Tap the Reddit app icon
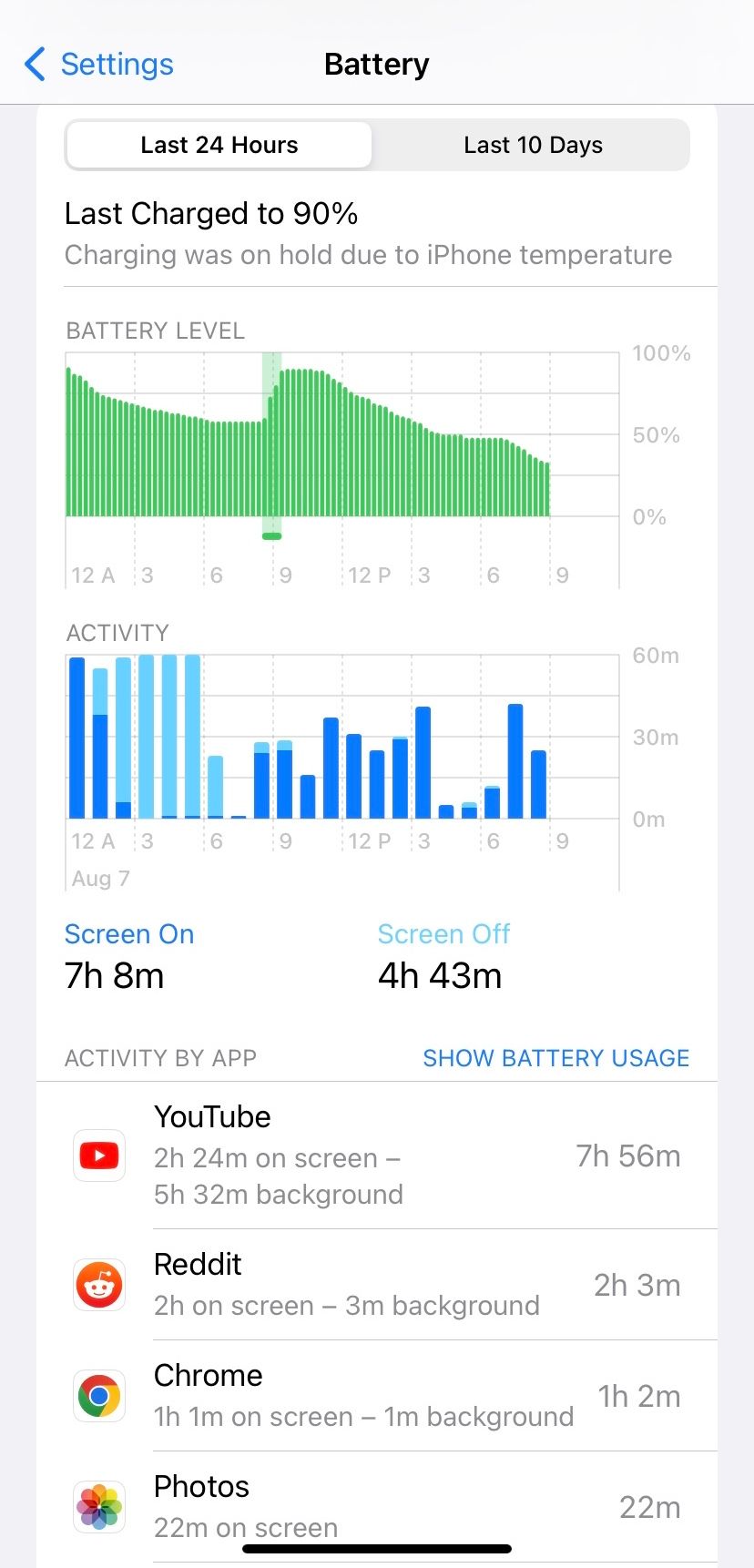This screenshot has width=754, height=1568. coord(98,1284)
